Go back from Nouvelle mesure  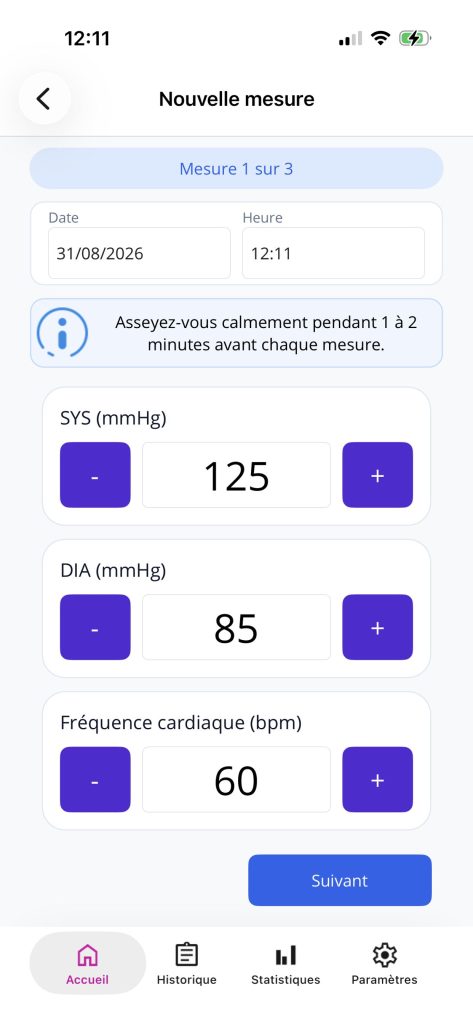[44, 99]
